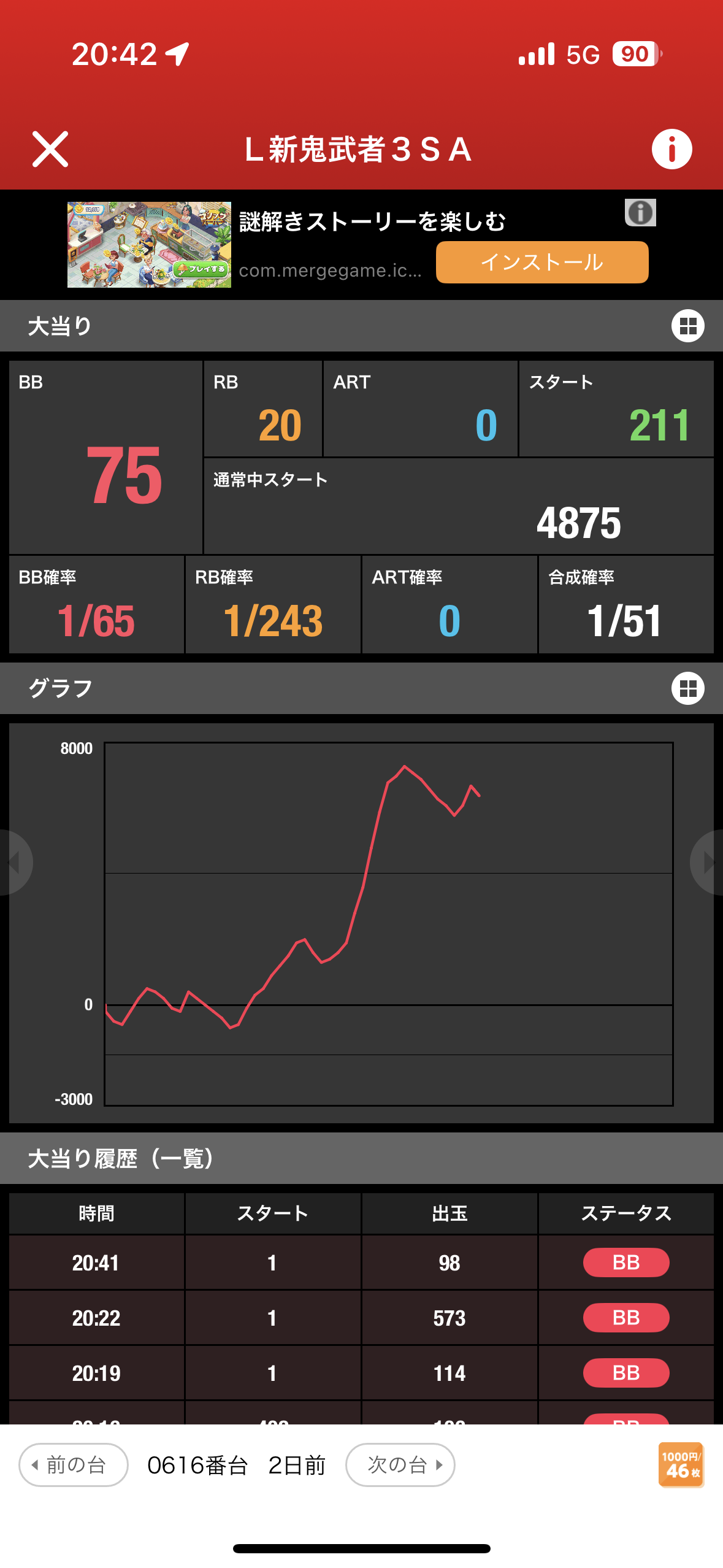
Task: Open the grid view icon beside グラフ
Action: coord(687,688)
